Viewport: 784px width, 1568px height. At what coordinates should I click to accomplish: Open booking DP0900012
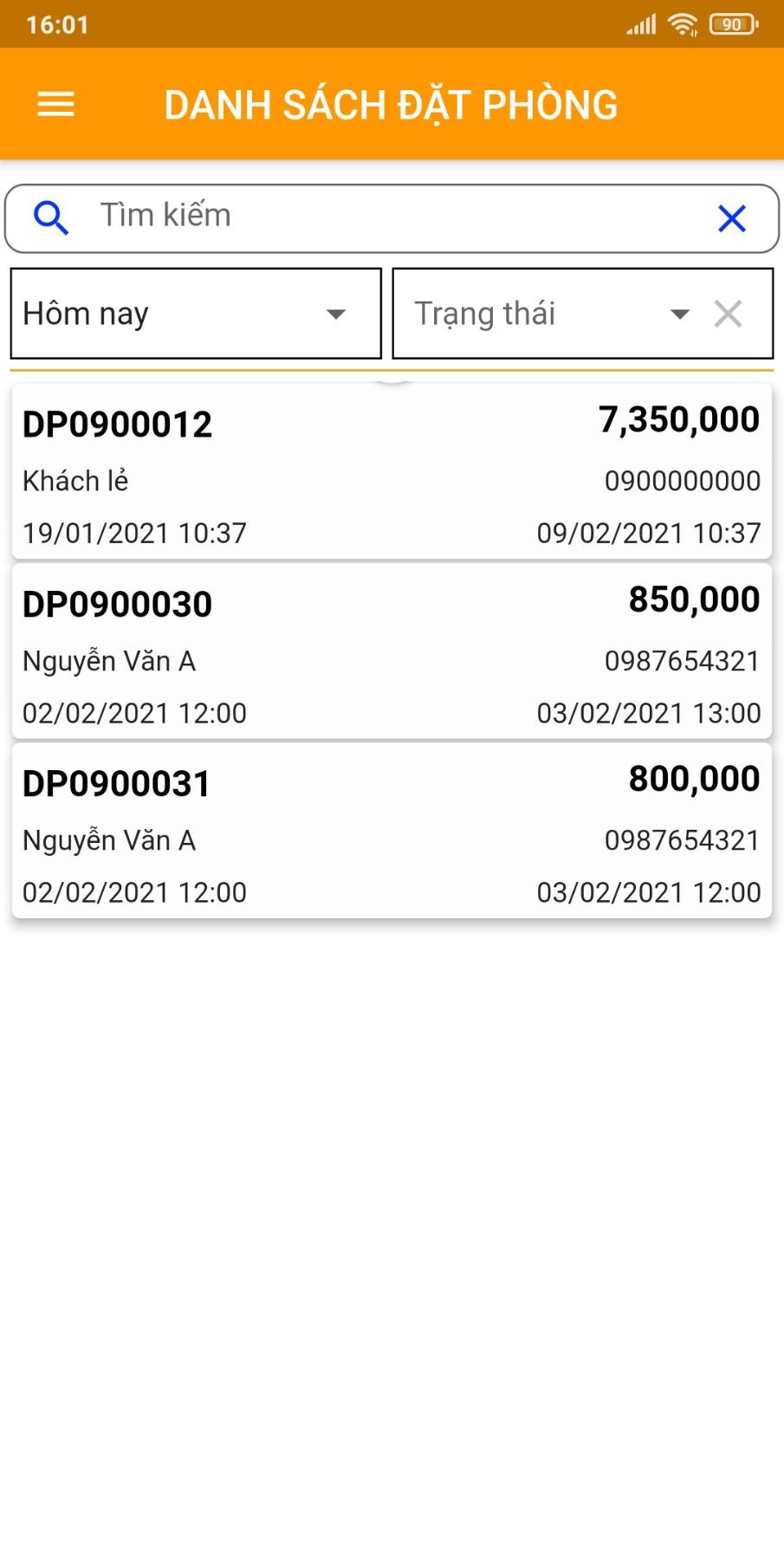pyautogui.click(x=392, y=472)
